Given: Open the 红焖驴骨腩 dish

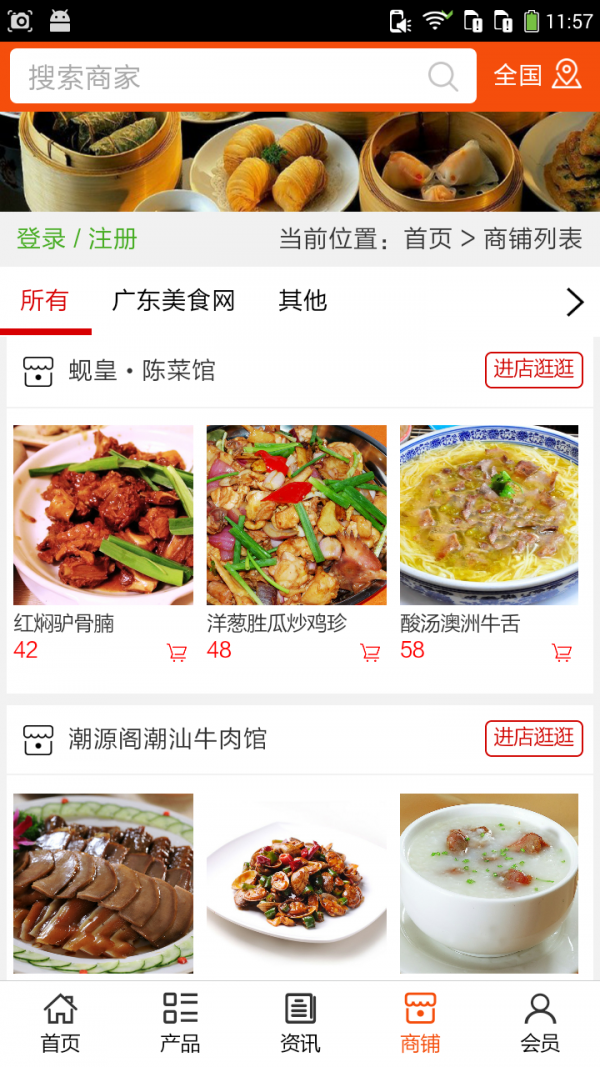Looking at the screenshot, I should click(103, 515).
